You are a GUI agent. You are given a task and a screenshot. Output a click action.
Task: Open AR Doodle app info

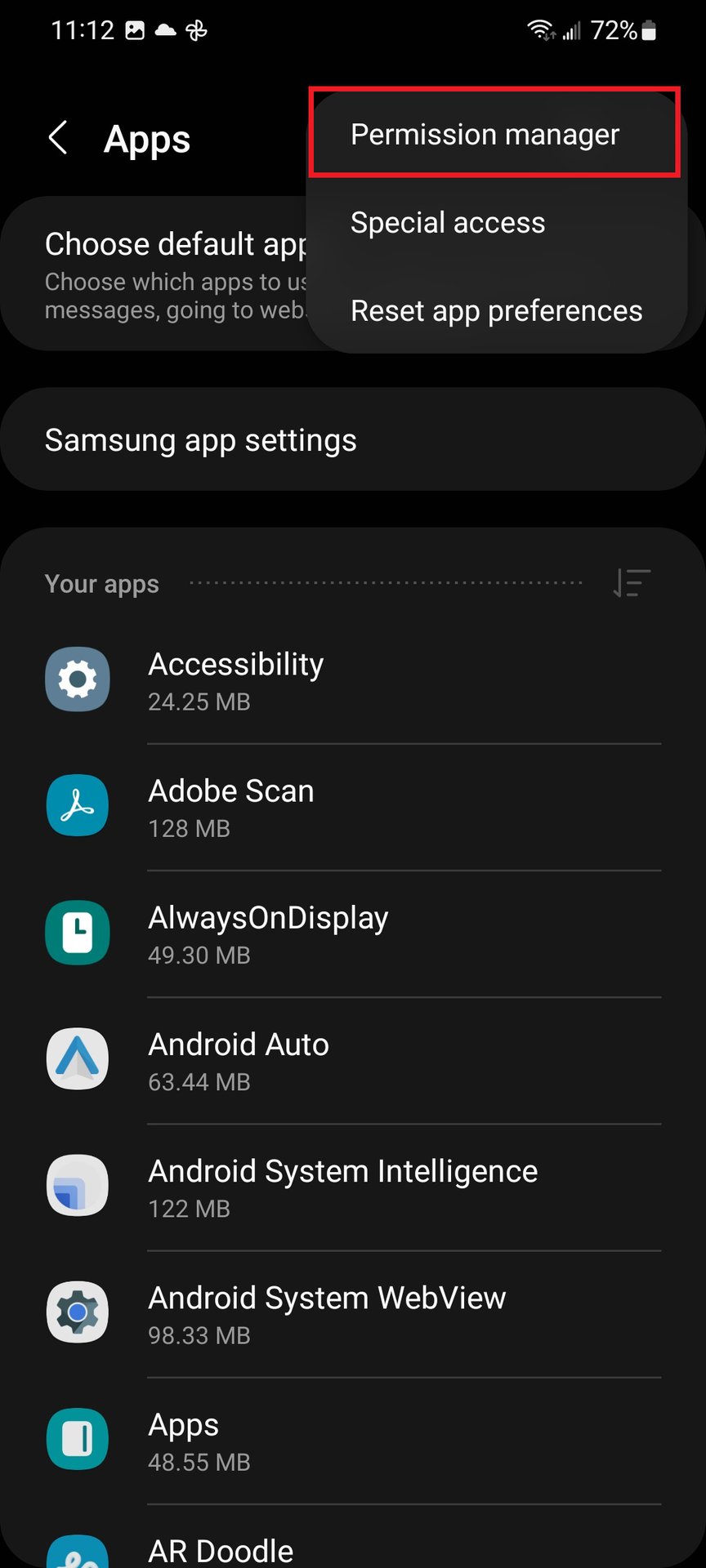[353, 1548]
